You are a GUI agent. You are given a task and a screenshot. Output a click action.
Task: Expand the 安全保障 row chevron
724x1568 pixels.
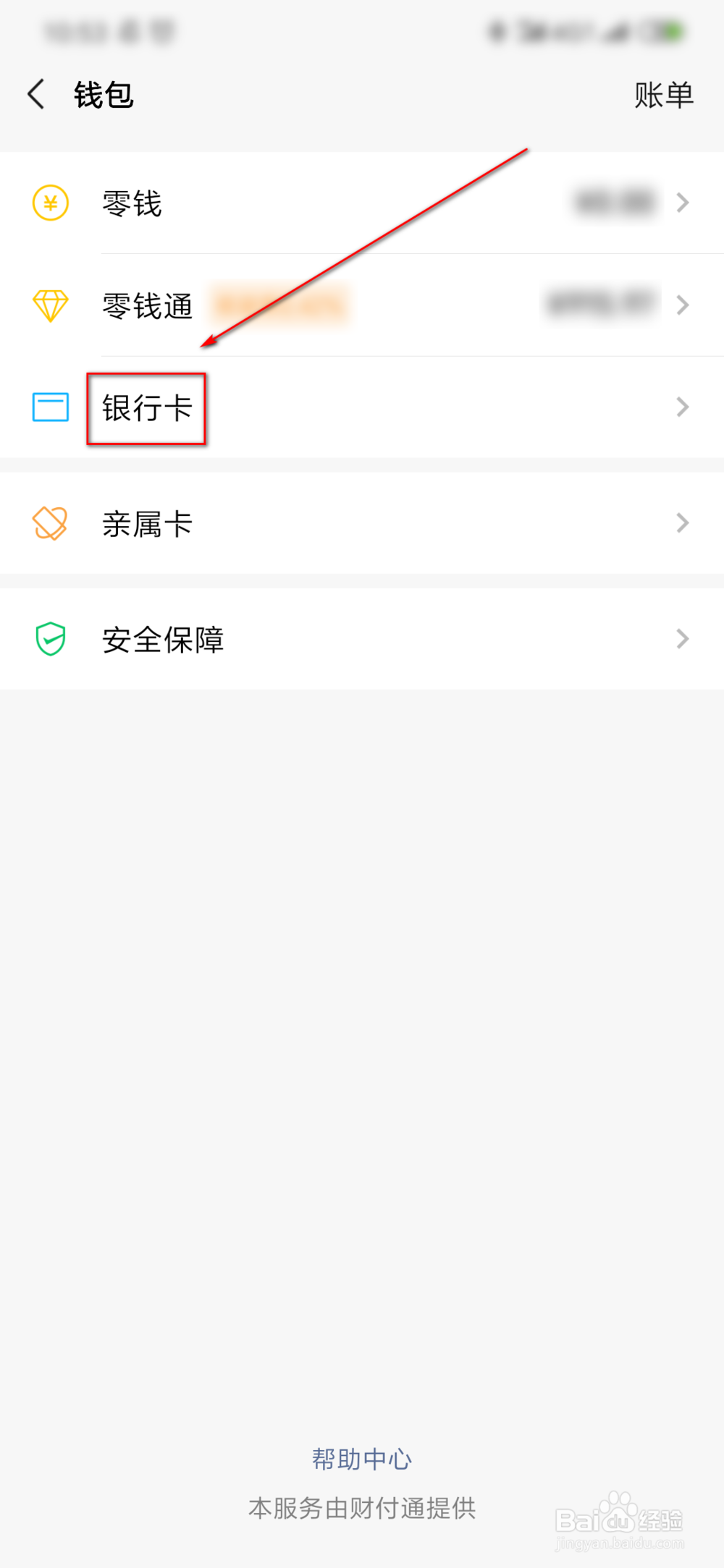[682, 639]
